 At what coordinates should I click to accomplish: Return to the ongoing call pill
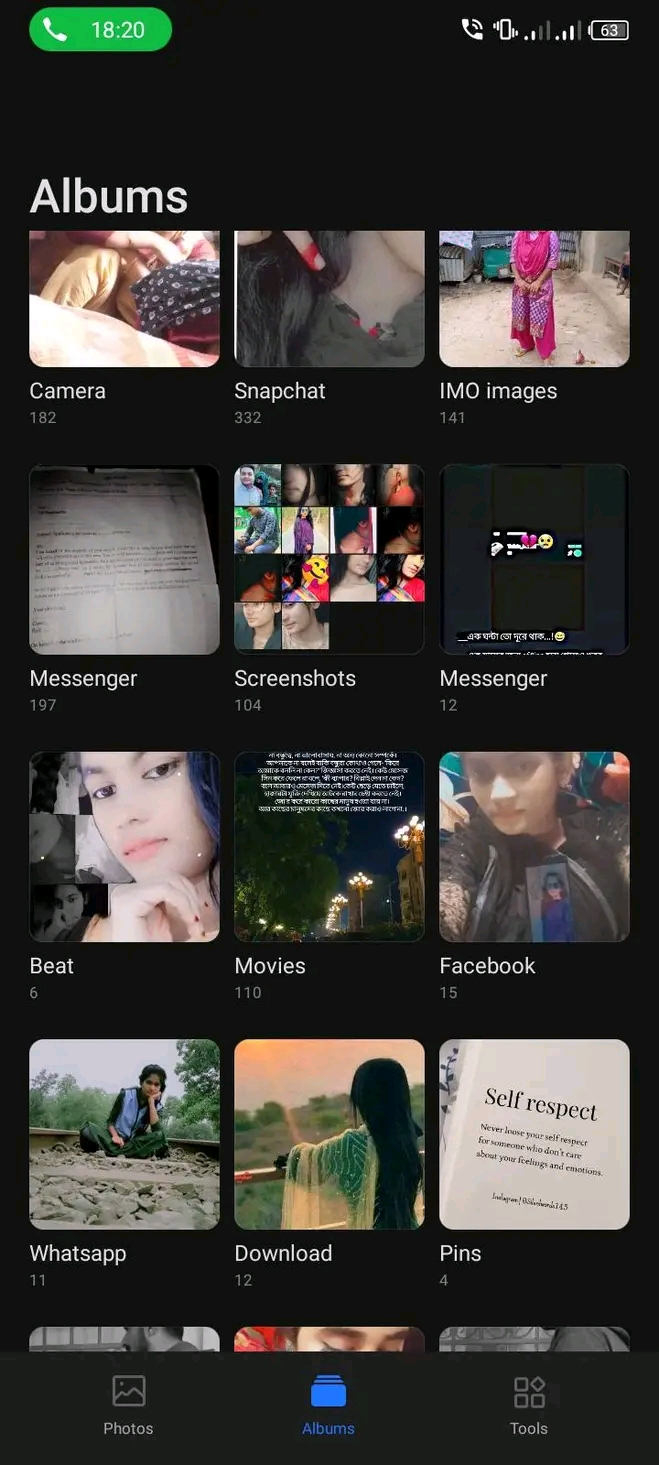[x=100, y=30]
